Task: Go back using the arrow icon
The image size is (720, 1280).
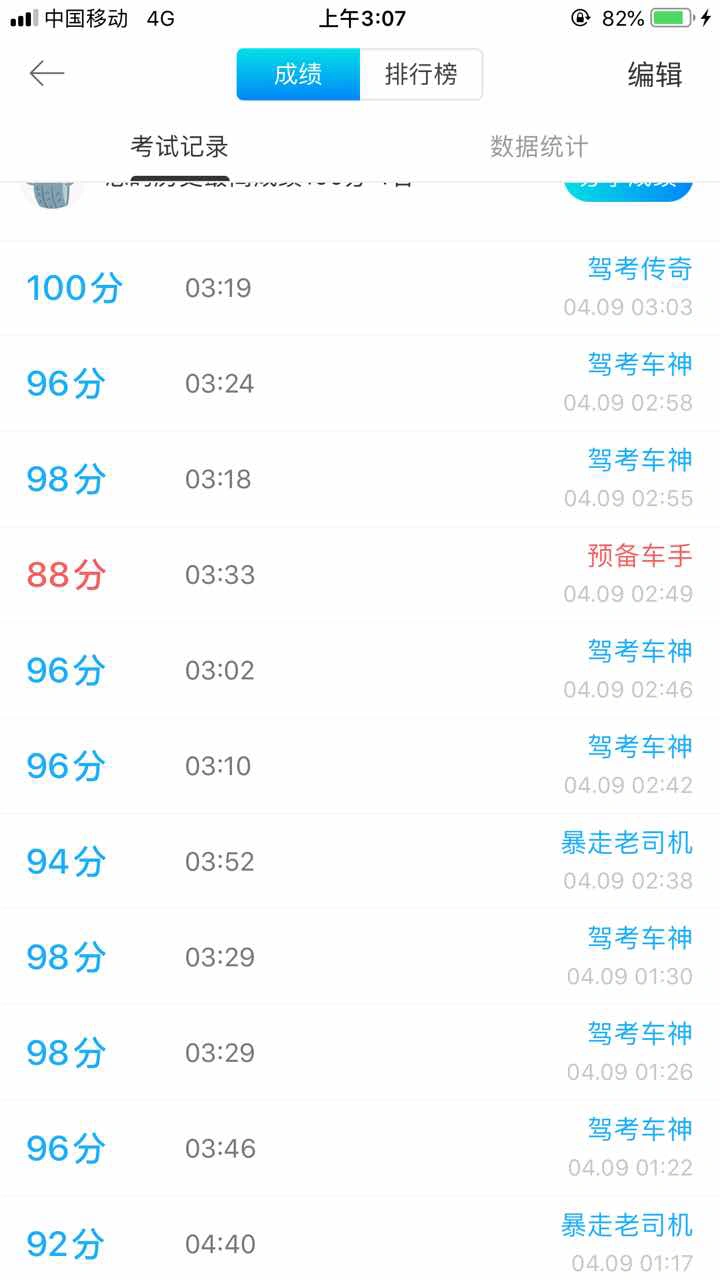Action: click(x=47, y=74)
